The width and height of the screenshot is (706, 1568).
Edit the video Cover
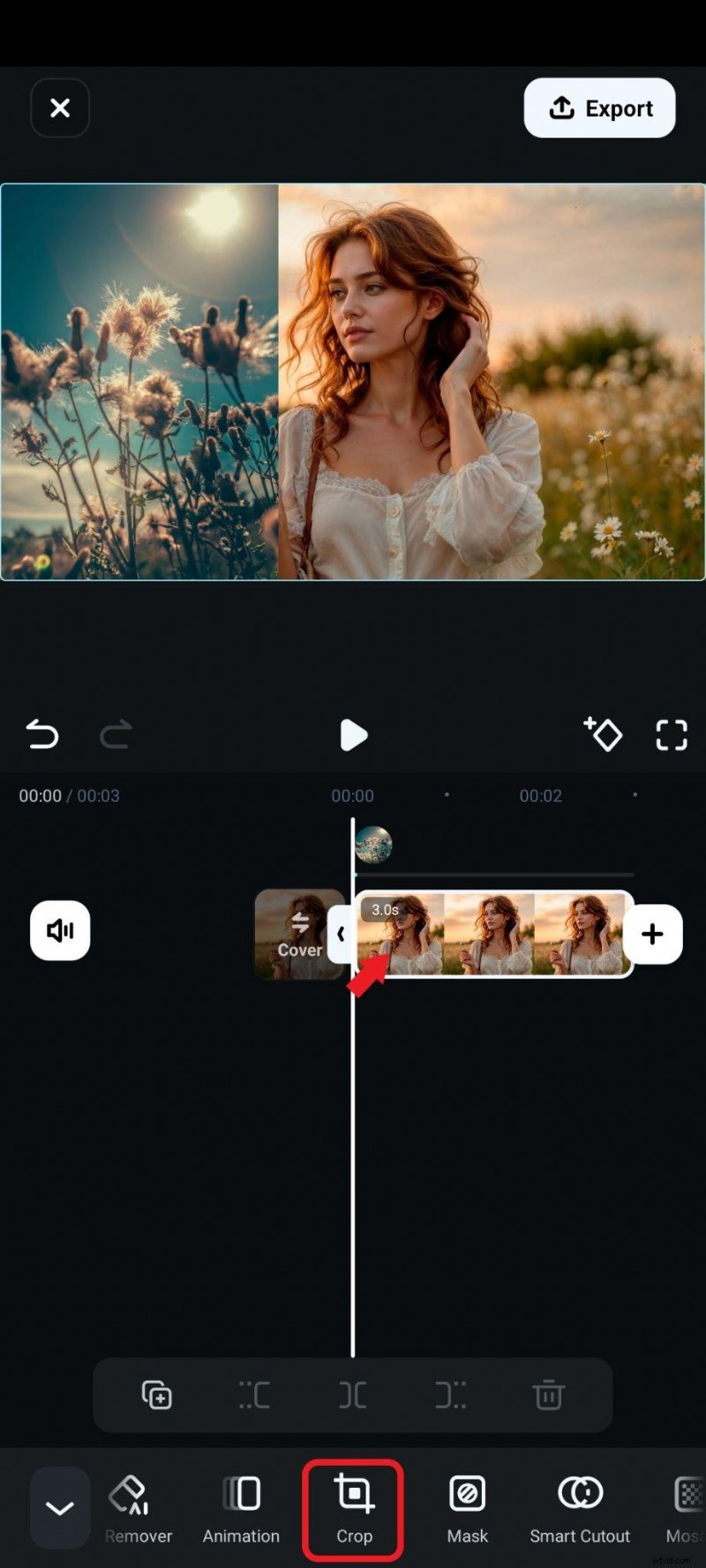[x=300, y=934]
